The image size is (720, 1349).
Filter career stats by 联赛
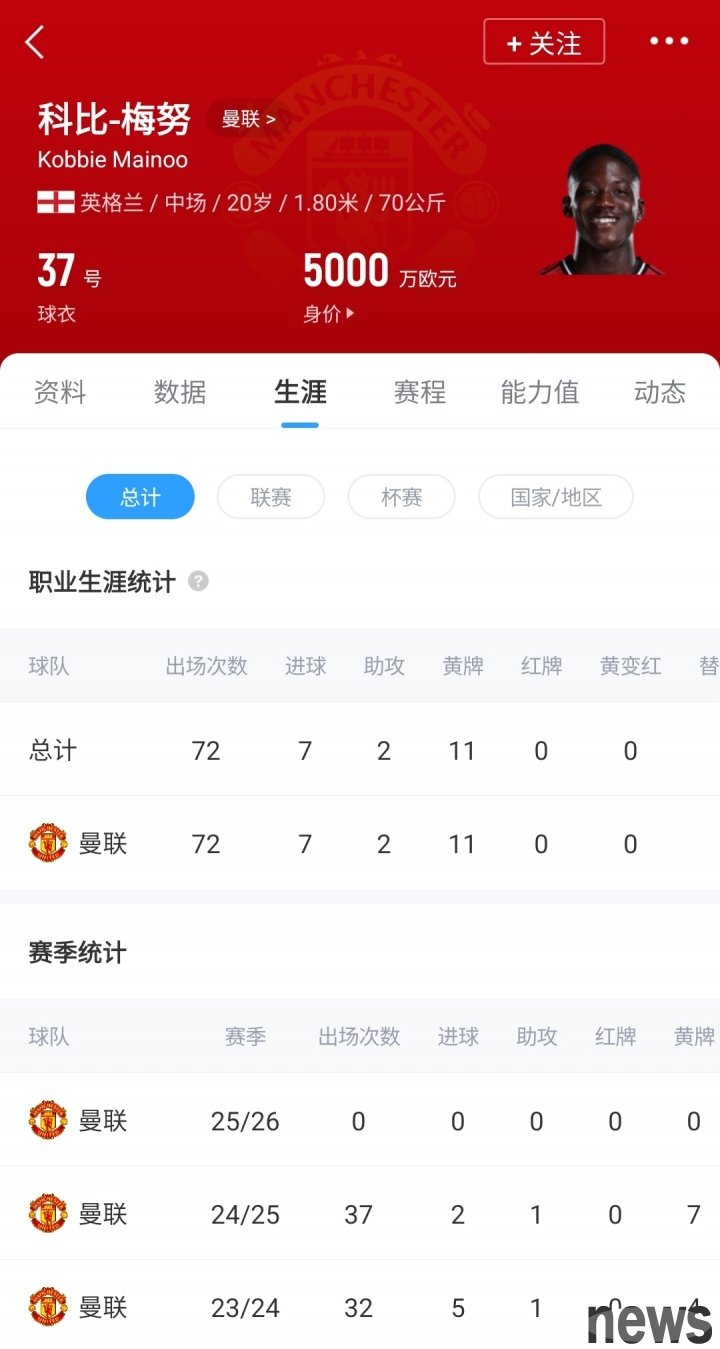271,497
